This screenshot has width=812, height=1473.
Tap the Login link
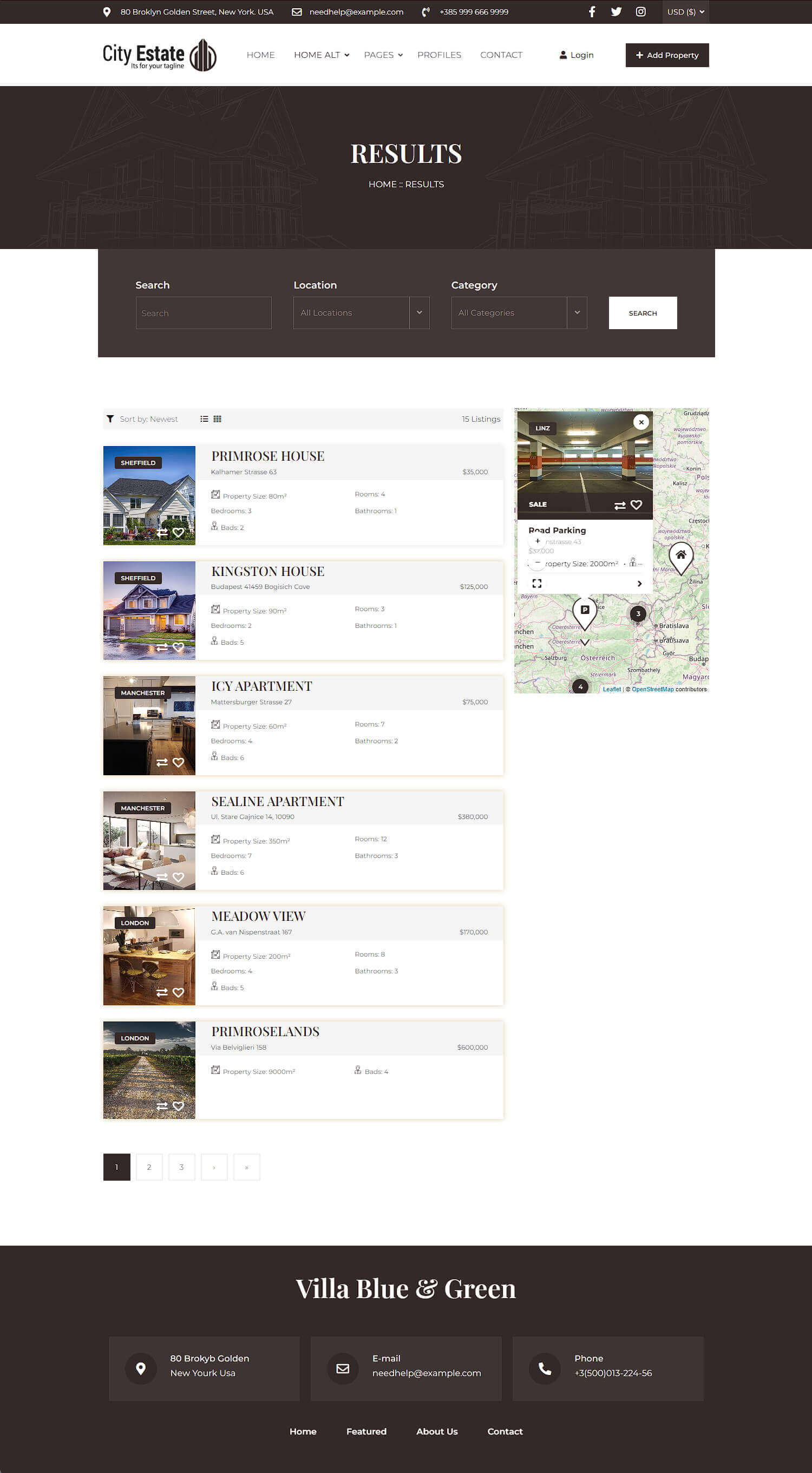point(577,55)
